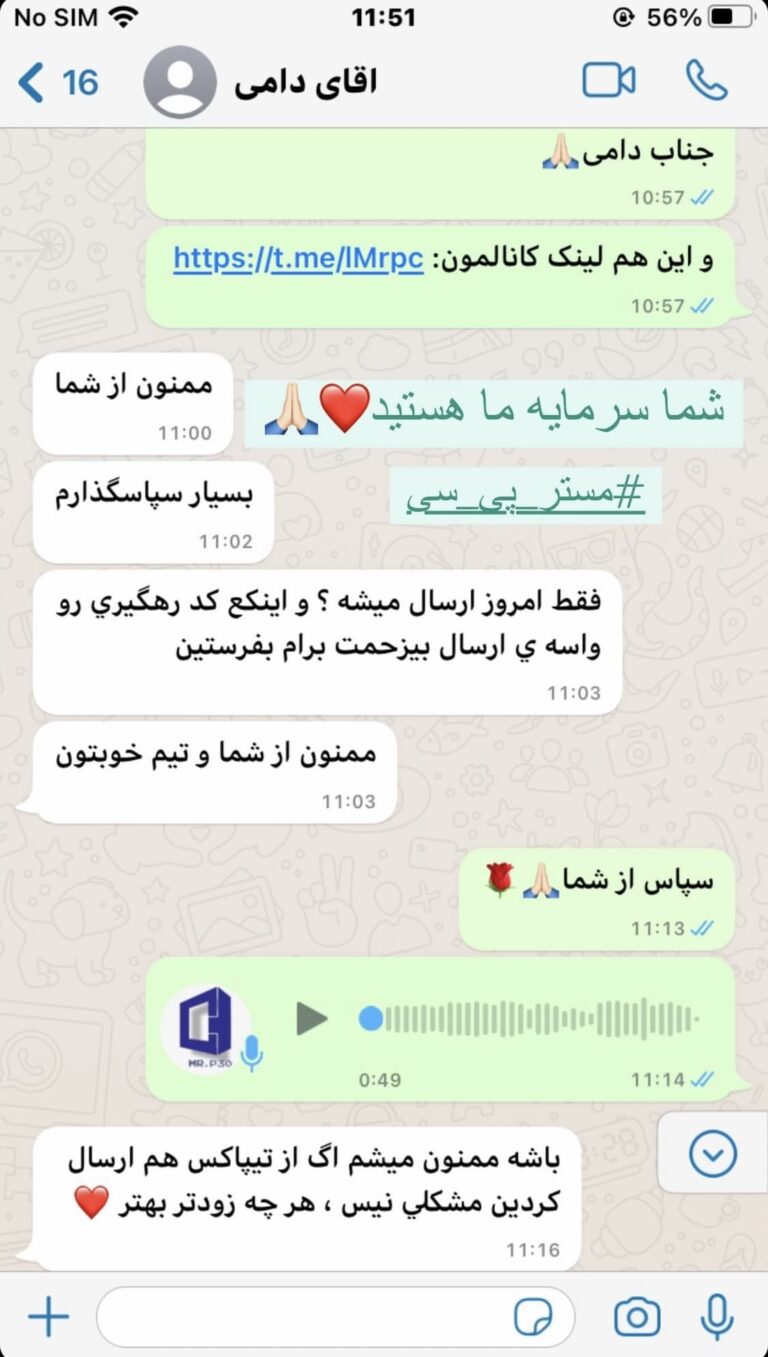Play the 0:49 voice message
The height and width of the screenshot is (1357, 768).
tap(312, 1019)
